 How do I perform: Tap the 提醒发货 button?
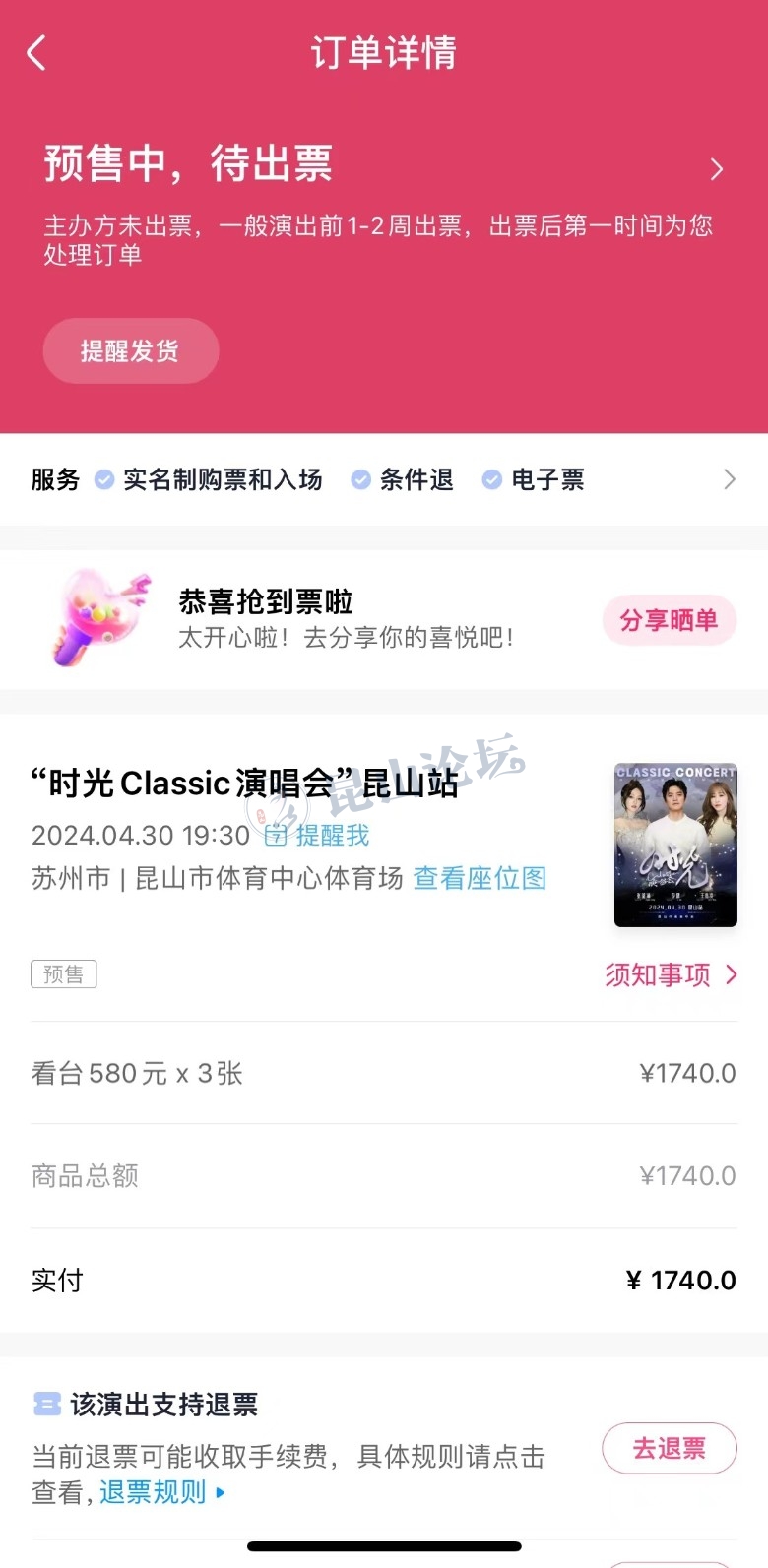130,351
